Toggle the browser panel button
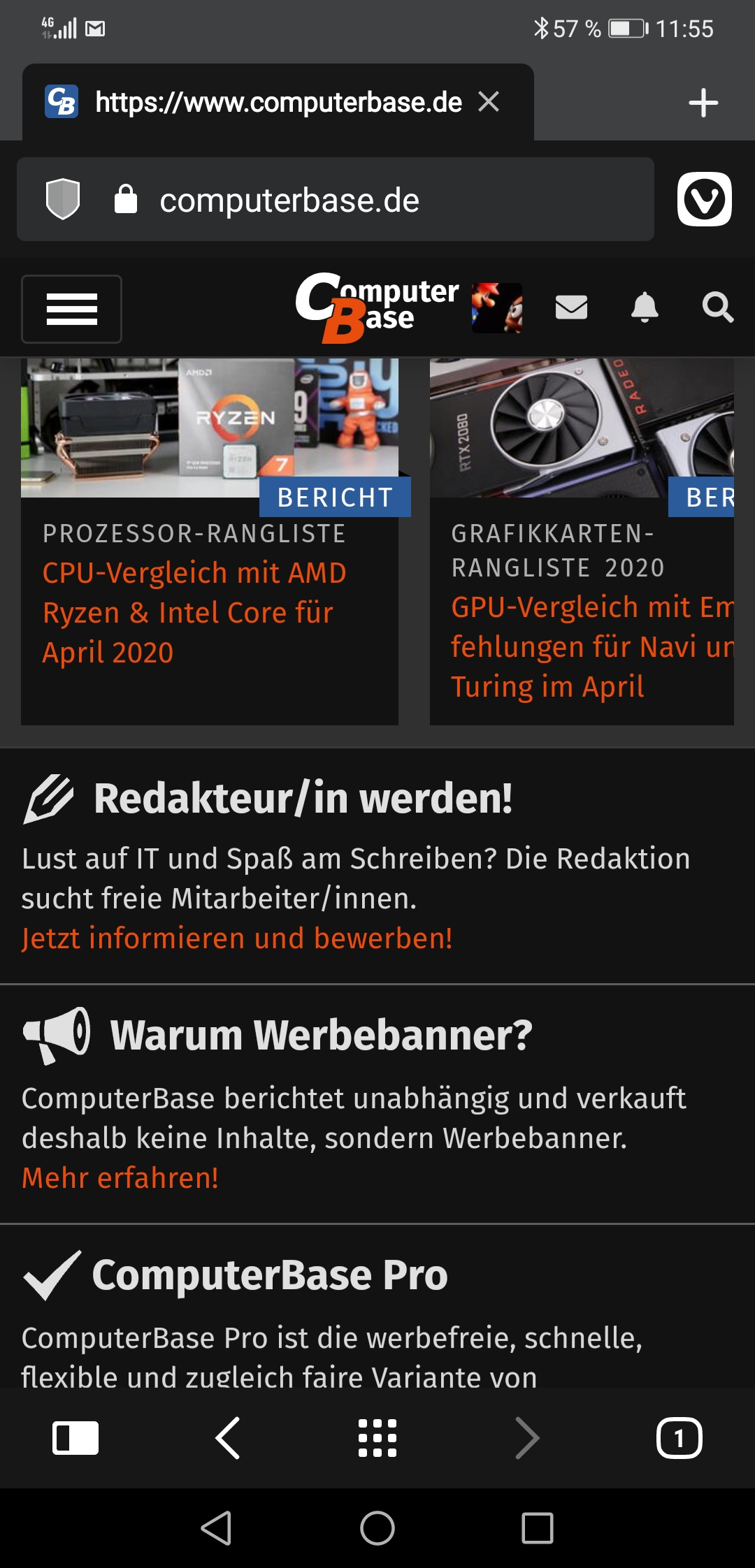 point(75,1438)
